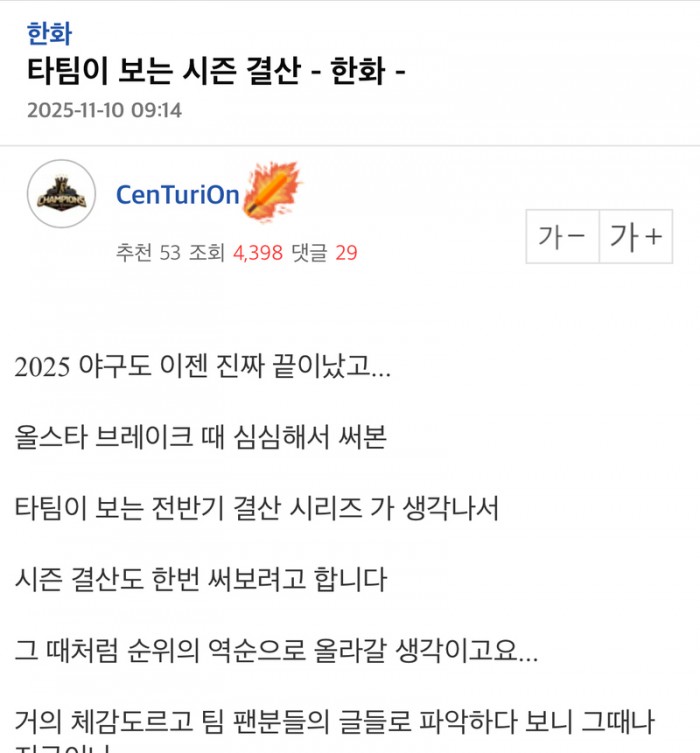Open CenTuriOn's profile name
Screen dimensions: 700x753
coord(177,194)
